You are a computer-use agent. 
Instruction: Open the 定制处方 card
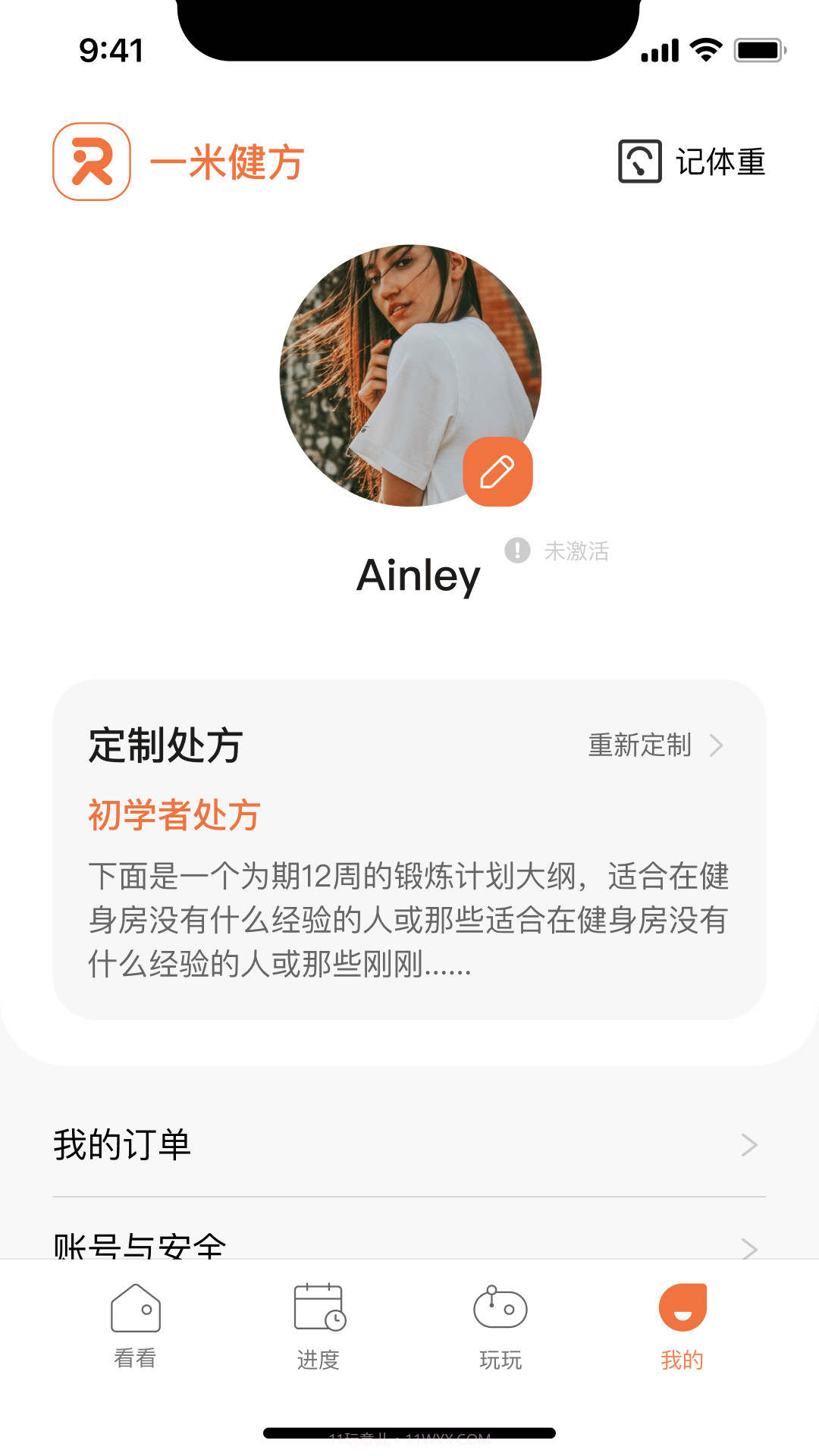point(165,746)
